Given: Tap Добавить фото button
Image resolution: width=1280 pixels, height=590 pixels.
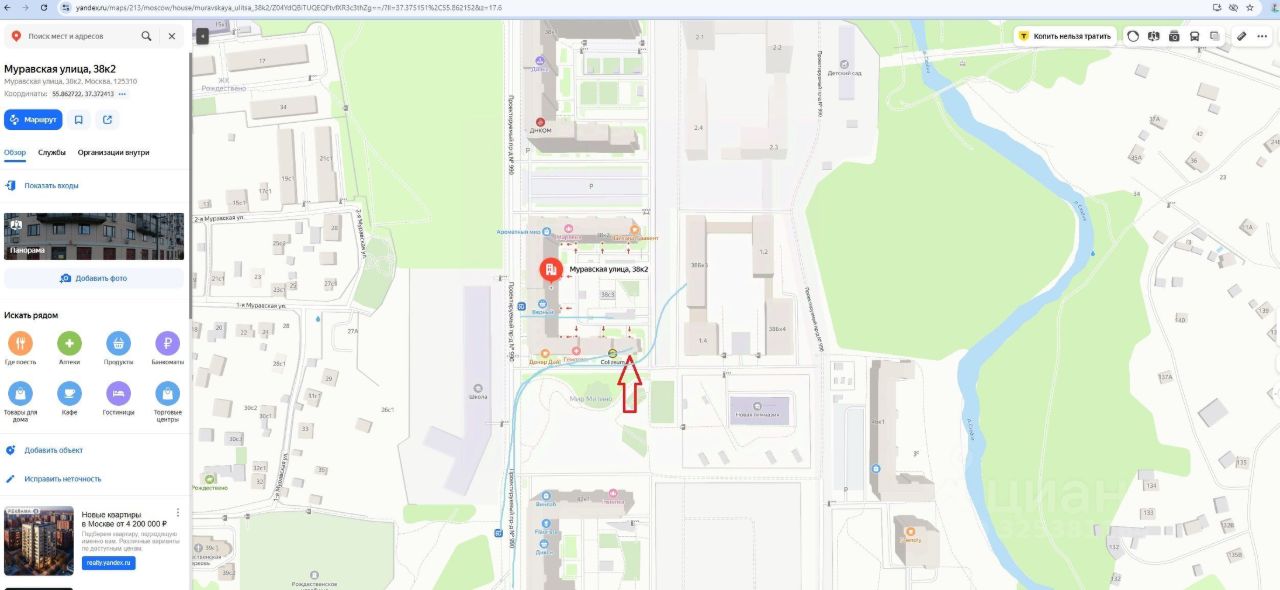Looking at the screenshot, I should point(94,278).
